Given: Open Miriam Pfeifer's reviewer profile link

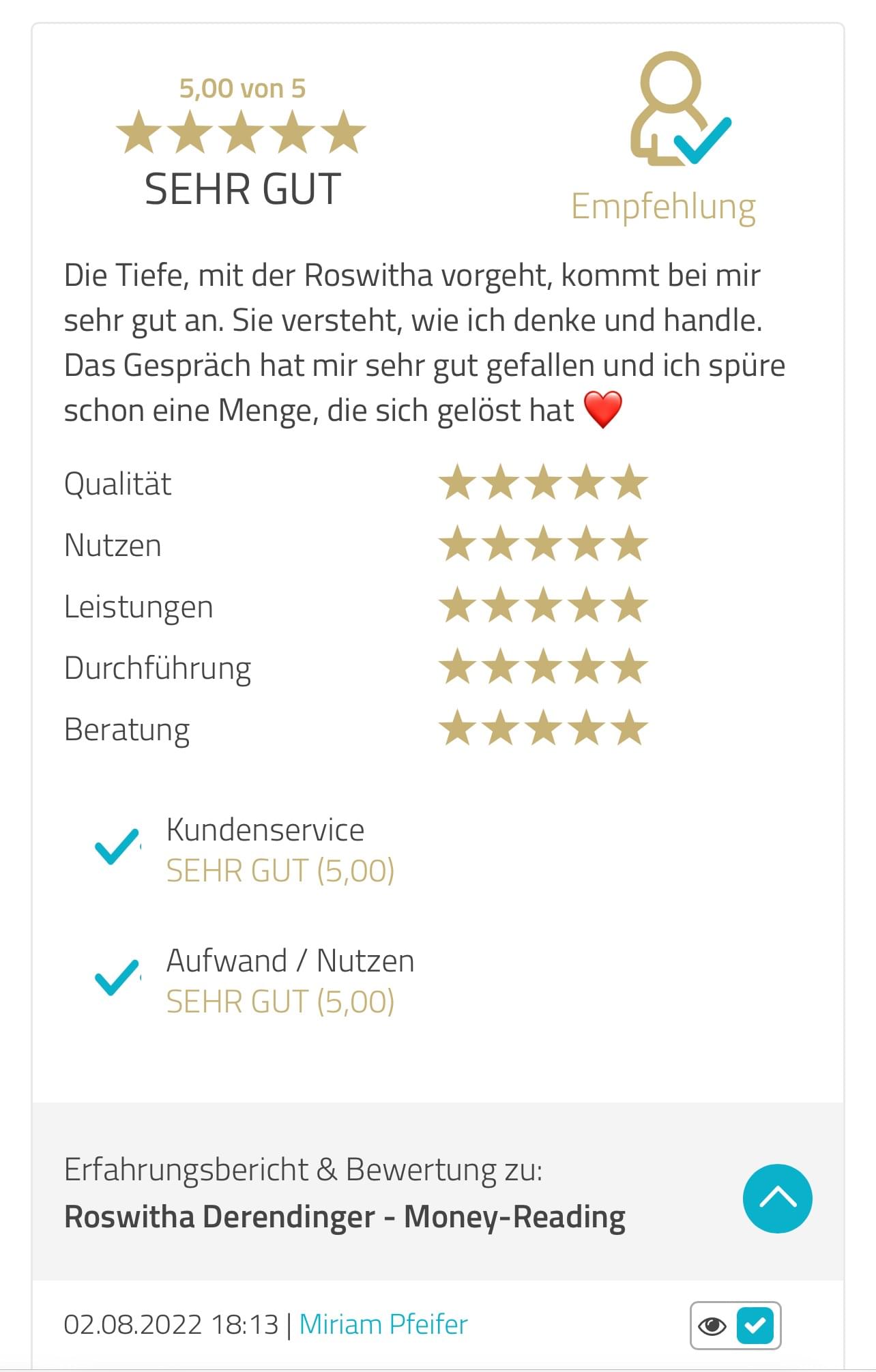Looking at the screenshot, I should tap(383, 1324).
